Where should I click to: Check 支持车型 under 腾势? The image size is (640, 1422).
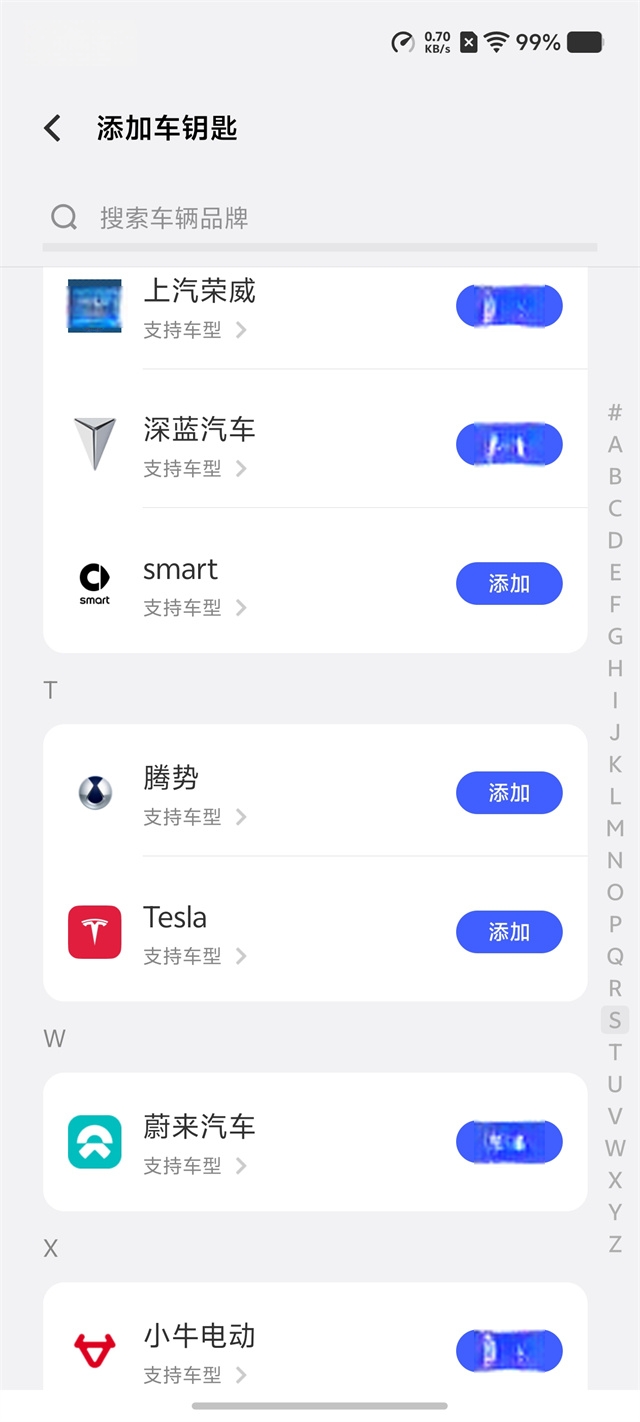click(x=195, y=817)
